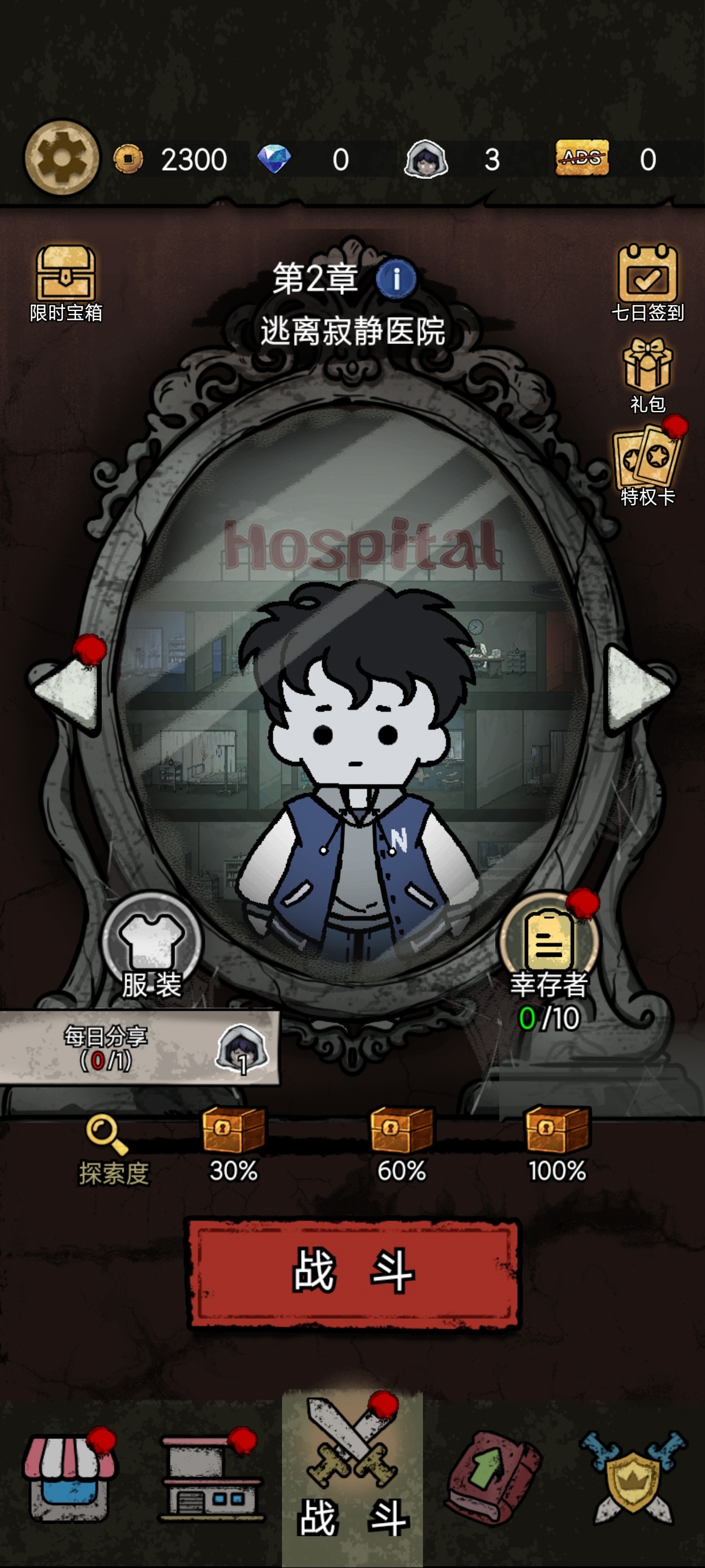Open the 特权卡 privilege cards

648,464
